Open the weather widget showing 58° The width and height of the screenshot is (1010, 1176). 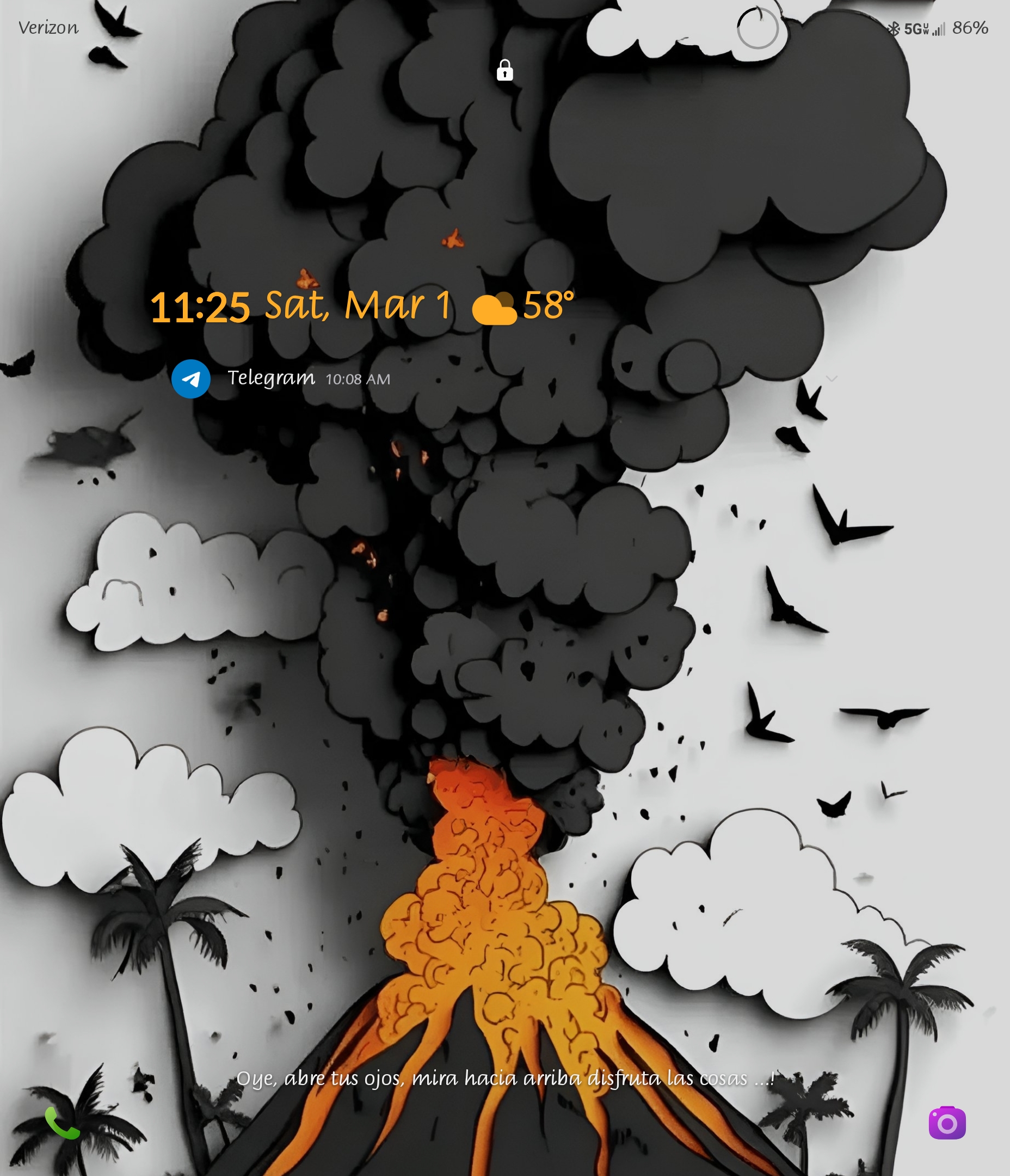point(522,307)
